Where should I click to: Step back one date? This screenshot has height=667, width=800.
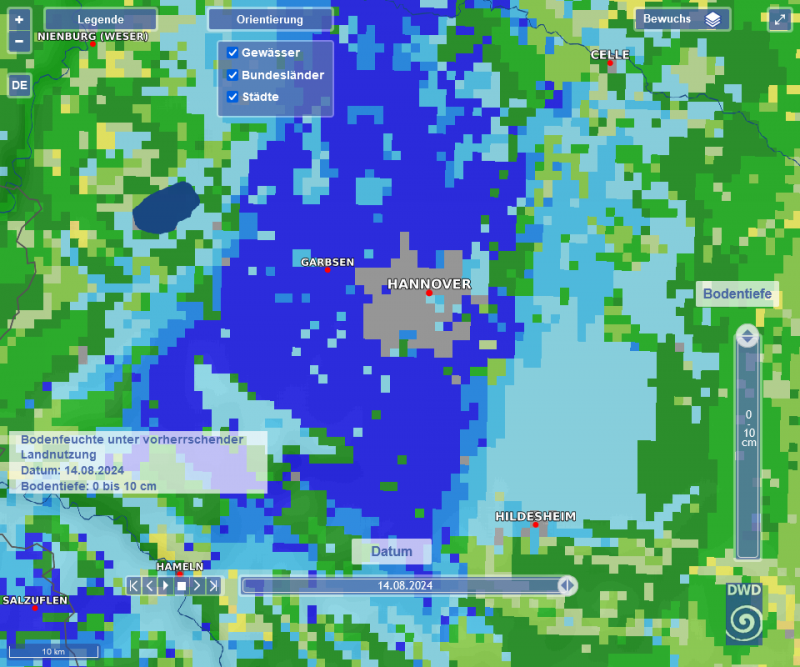(149, 585)
